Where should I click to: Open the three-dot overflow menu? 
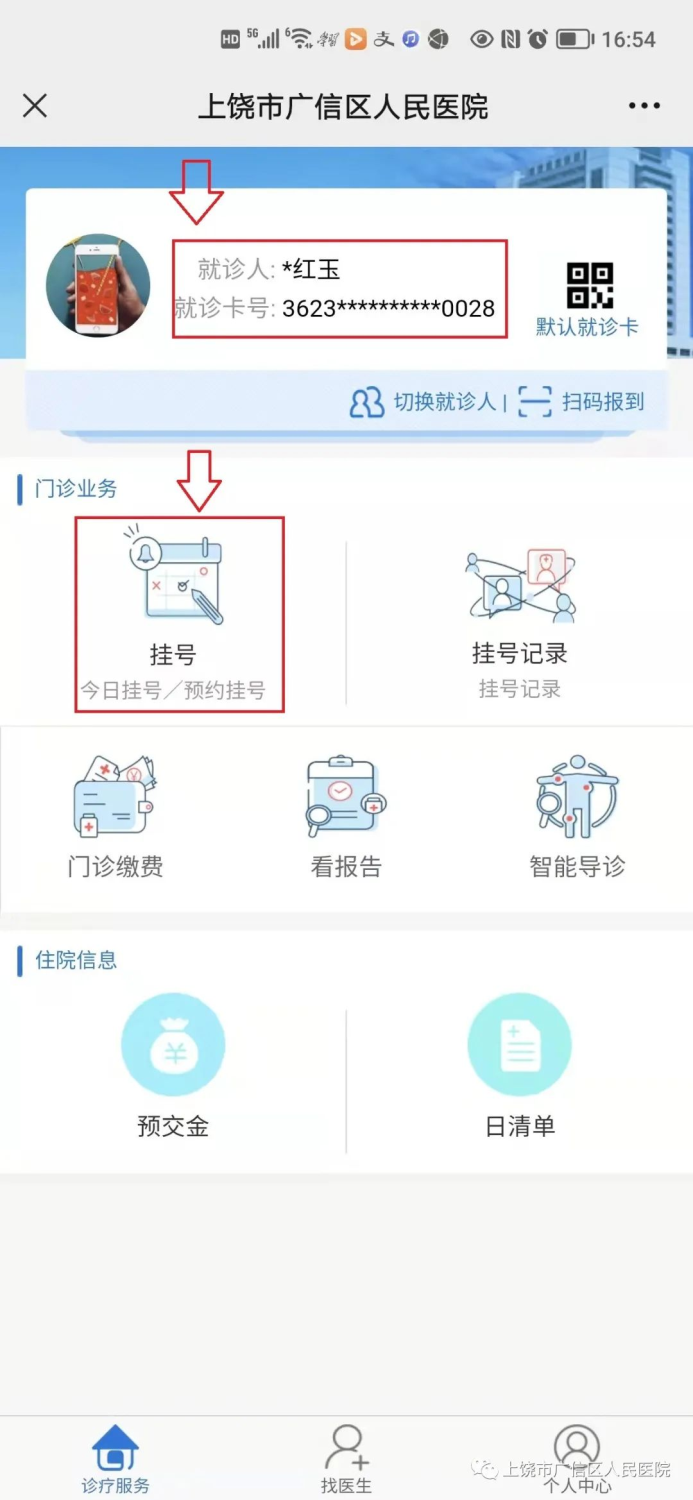point(644,106)
